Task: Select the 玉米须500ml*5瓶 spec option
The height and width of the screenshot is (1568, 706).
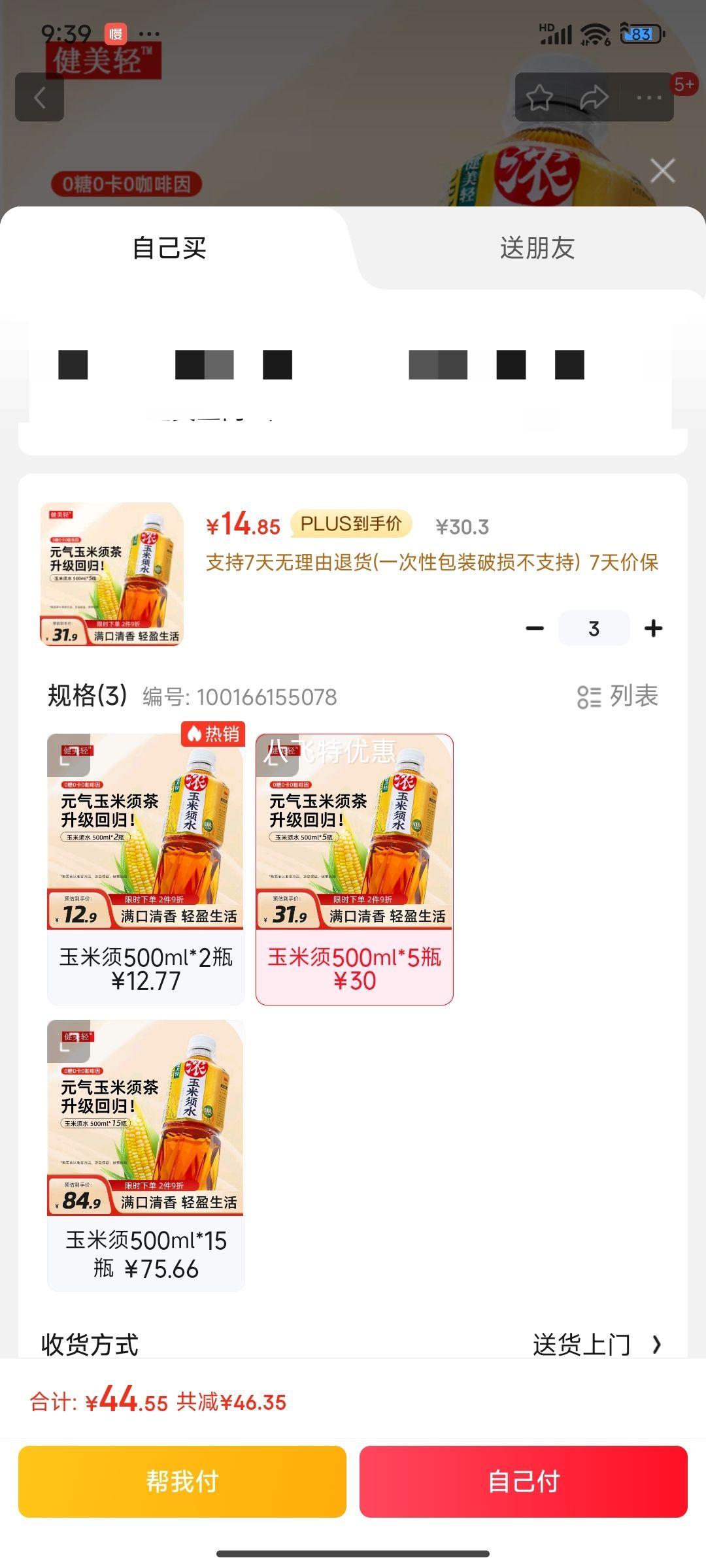Action: 358,862
